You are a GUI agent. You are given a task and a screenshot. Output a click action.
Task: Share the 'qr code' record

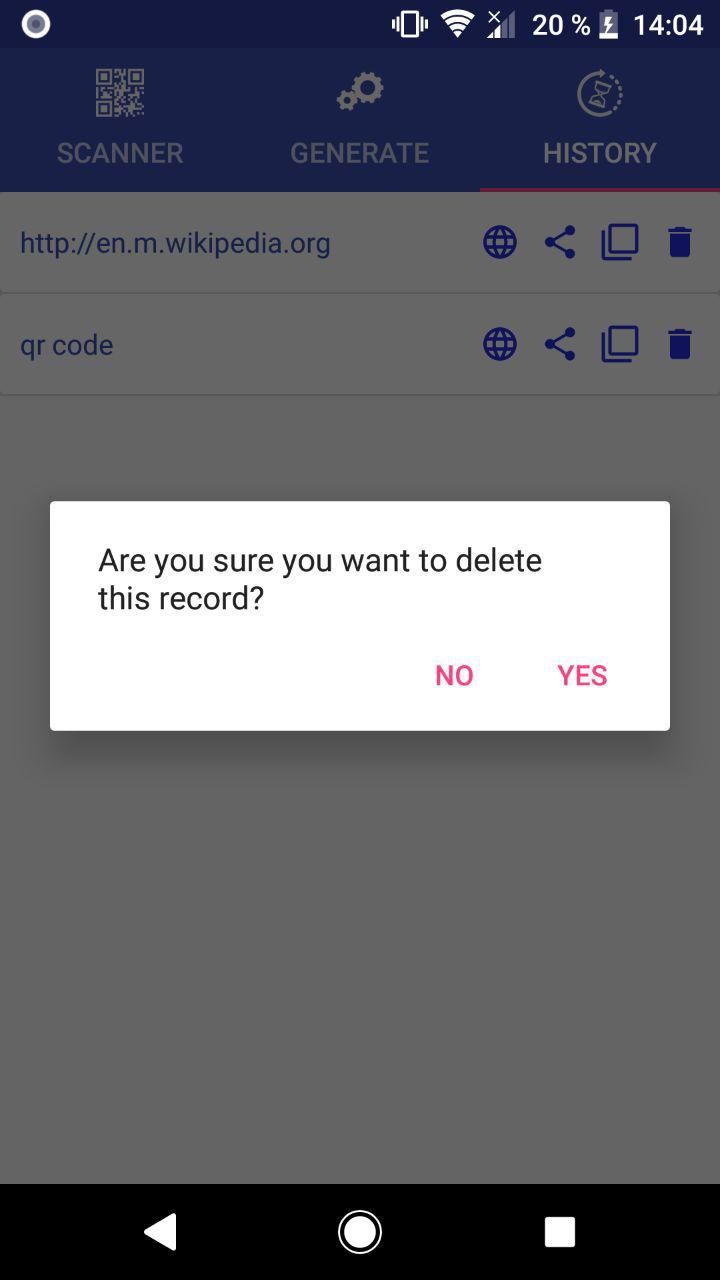click(x=560, y=344)
